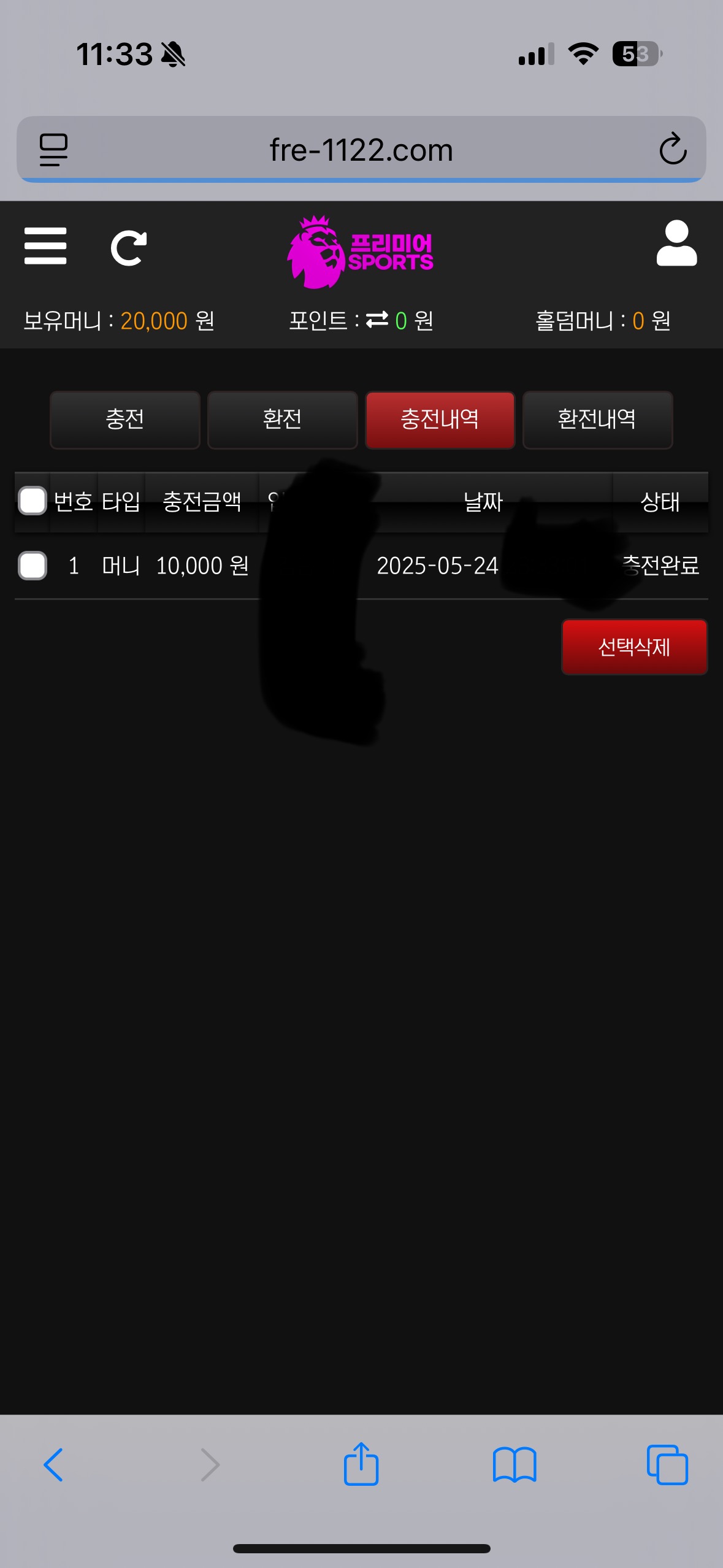The image size is (723, 1568).
Task: Go back to the previous page
Action: [x=53, y=1464]
